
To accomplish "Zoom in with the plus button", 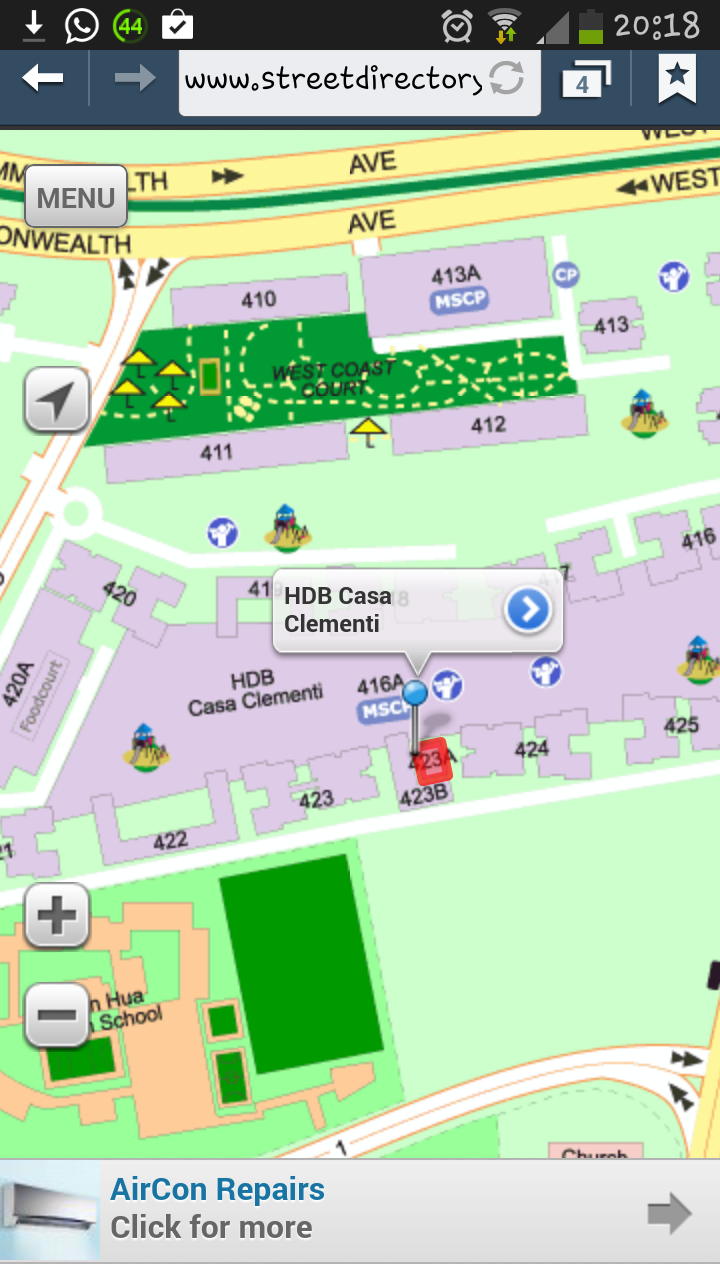I will tap(57, 915).
